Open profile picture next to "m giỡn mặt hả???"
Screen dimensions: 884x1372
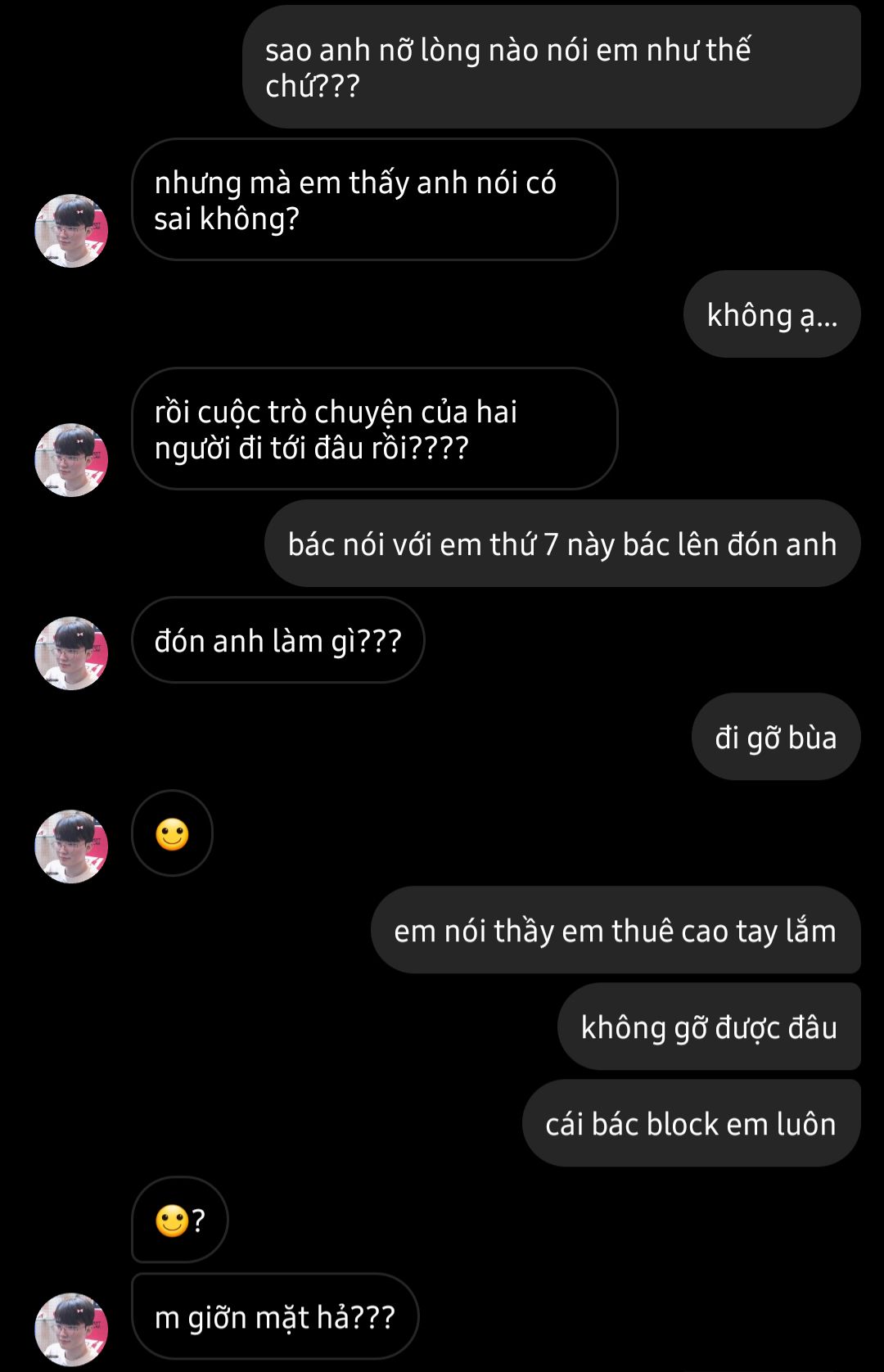coord(71,1329)
